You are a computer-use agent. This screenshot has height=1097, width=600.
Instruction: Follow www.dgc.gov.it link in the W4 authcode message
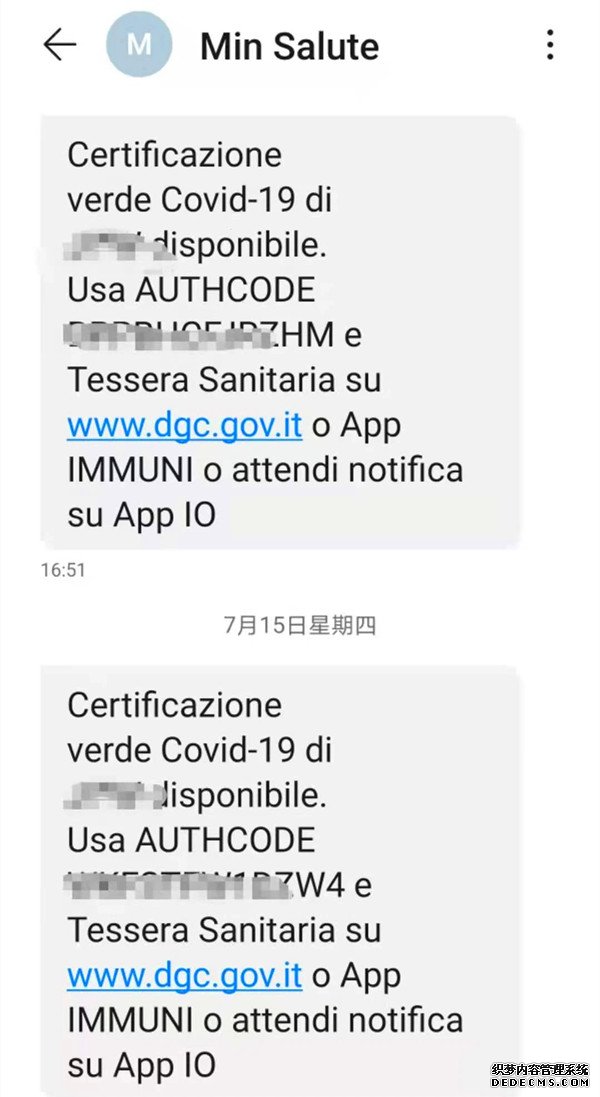click(x=184, y=976)
